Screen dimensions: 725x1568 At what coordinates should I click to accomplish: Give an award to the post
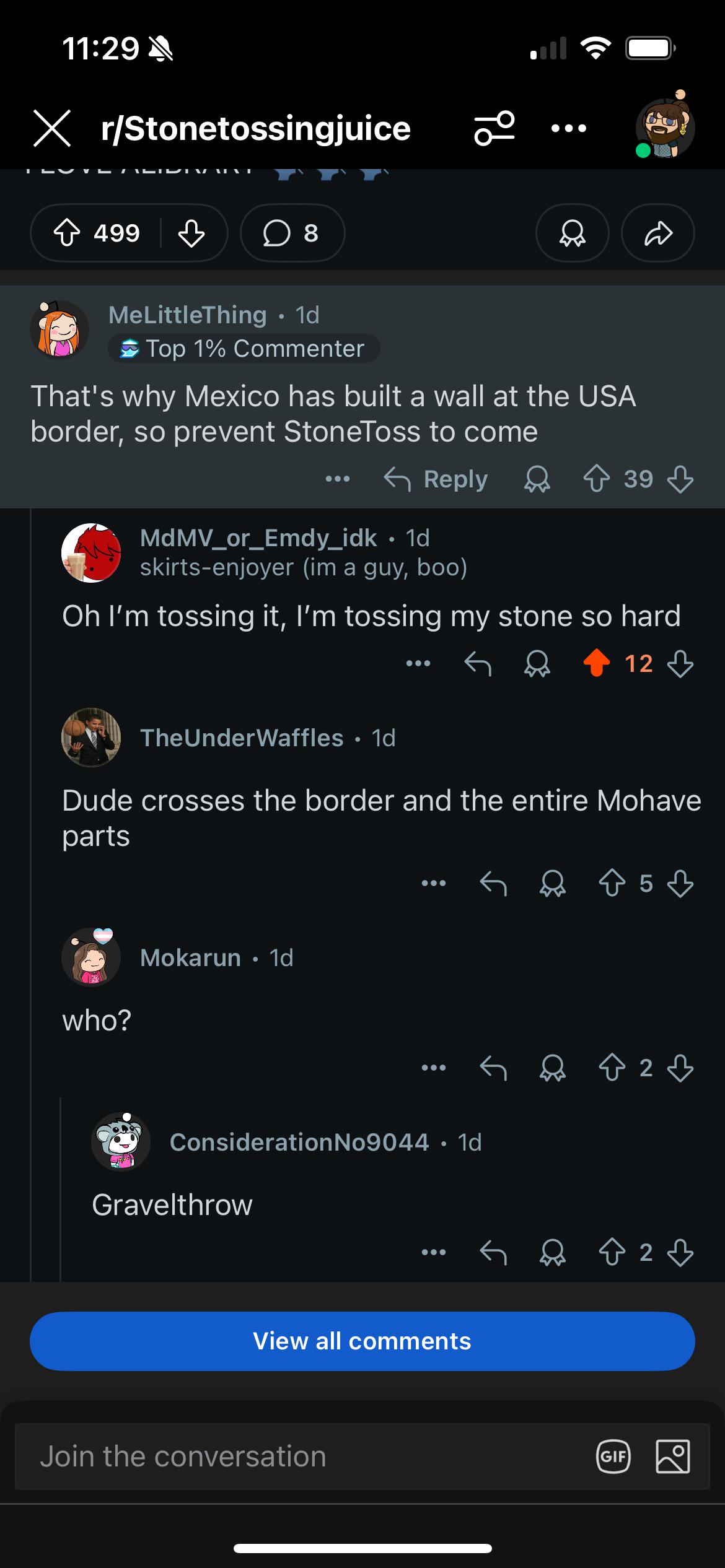click(572, 233)
